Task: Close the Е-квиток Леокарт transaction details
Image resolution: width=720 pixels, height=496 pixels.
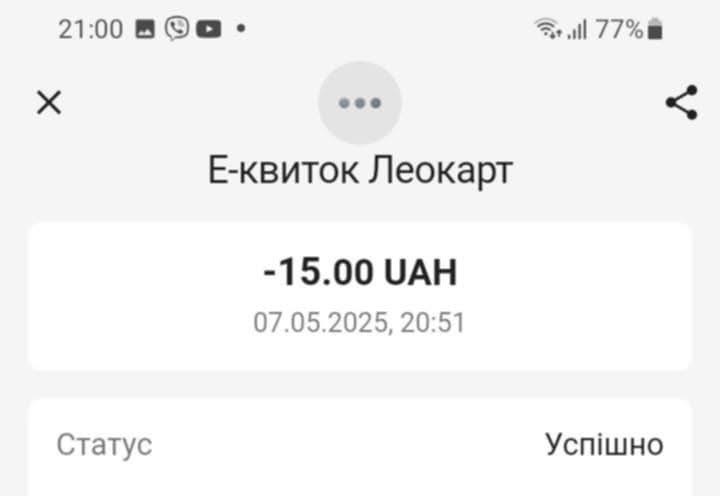Action: click(x=49, y=102)
